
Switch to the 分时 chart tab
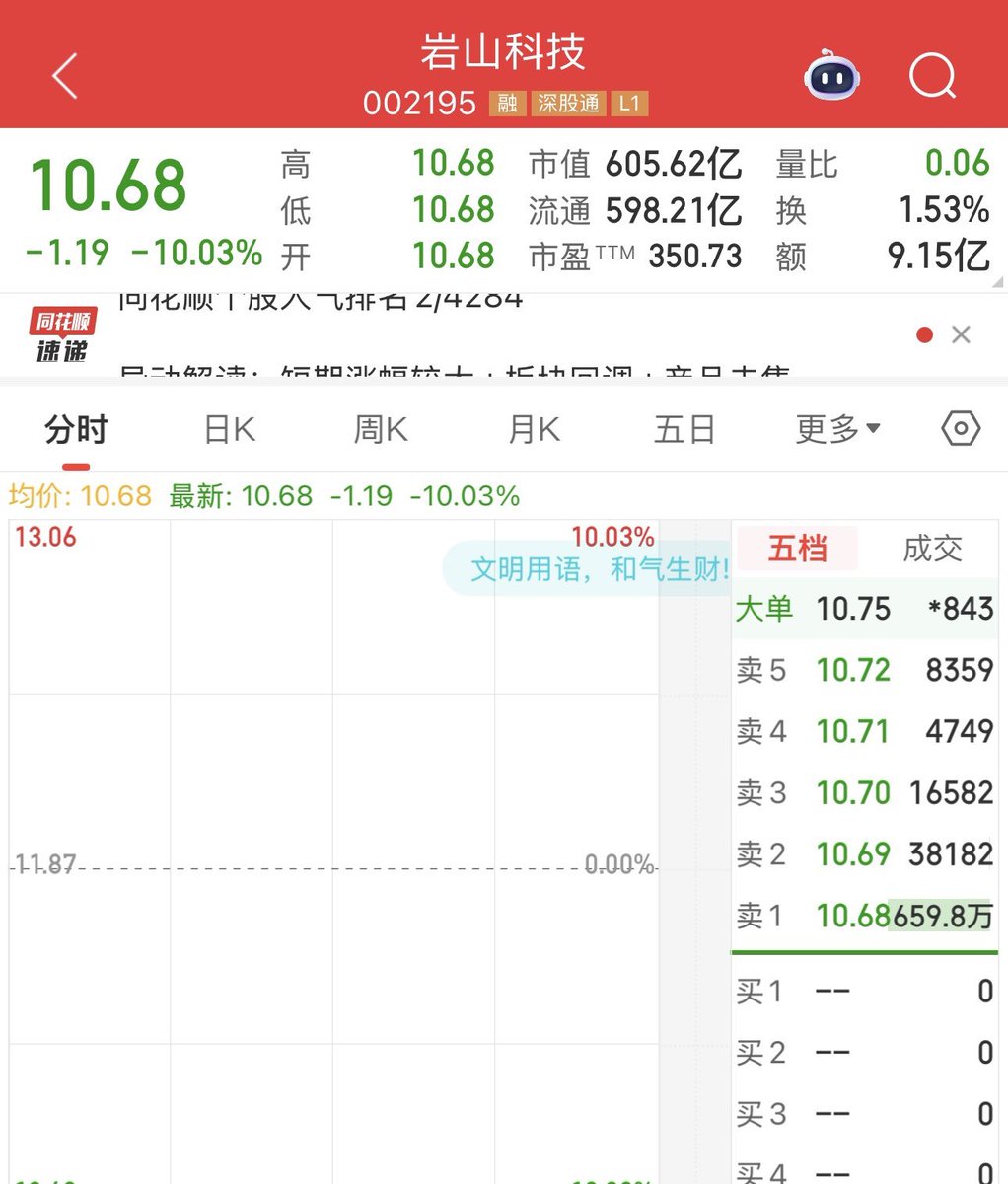76,430
